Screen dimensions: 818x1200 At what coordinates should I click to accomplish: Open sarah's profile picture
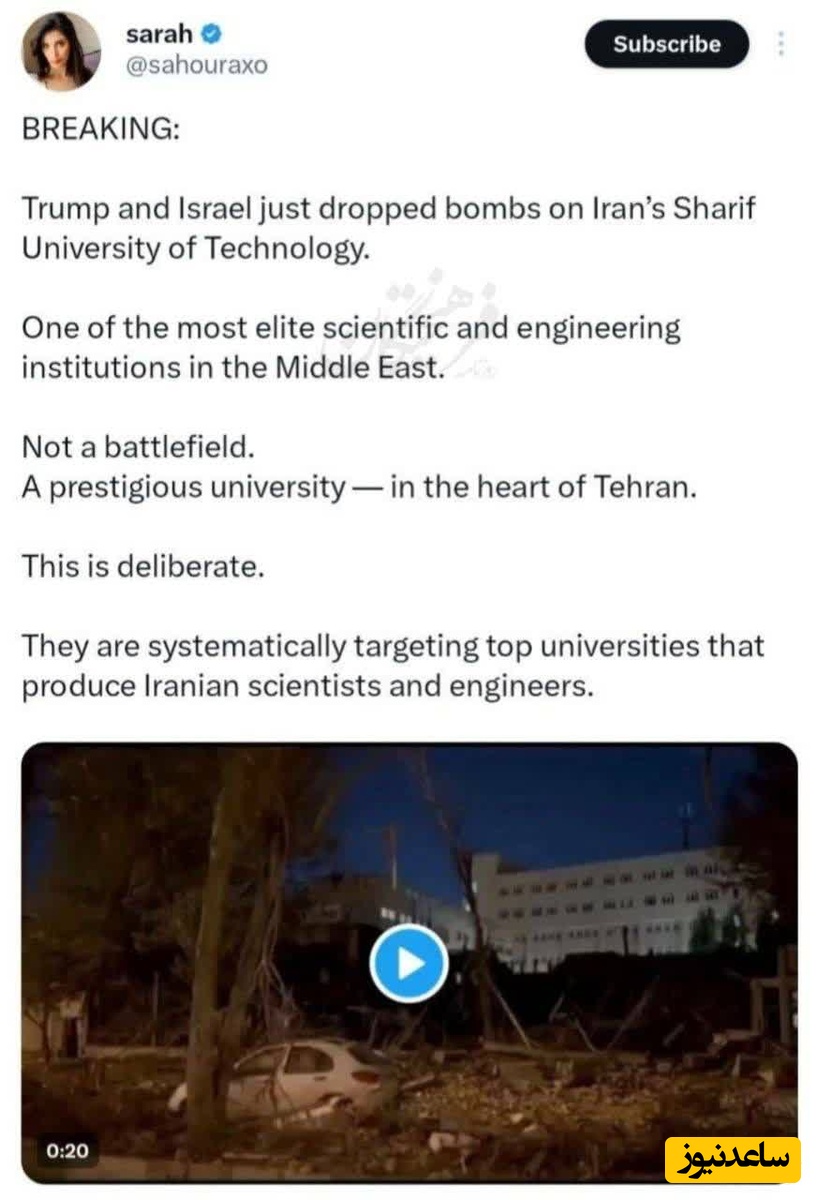(62, 50)
